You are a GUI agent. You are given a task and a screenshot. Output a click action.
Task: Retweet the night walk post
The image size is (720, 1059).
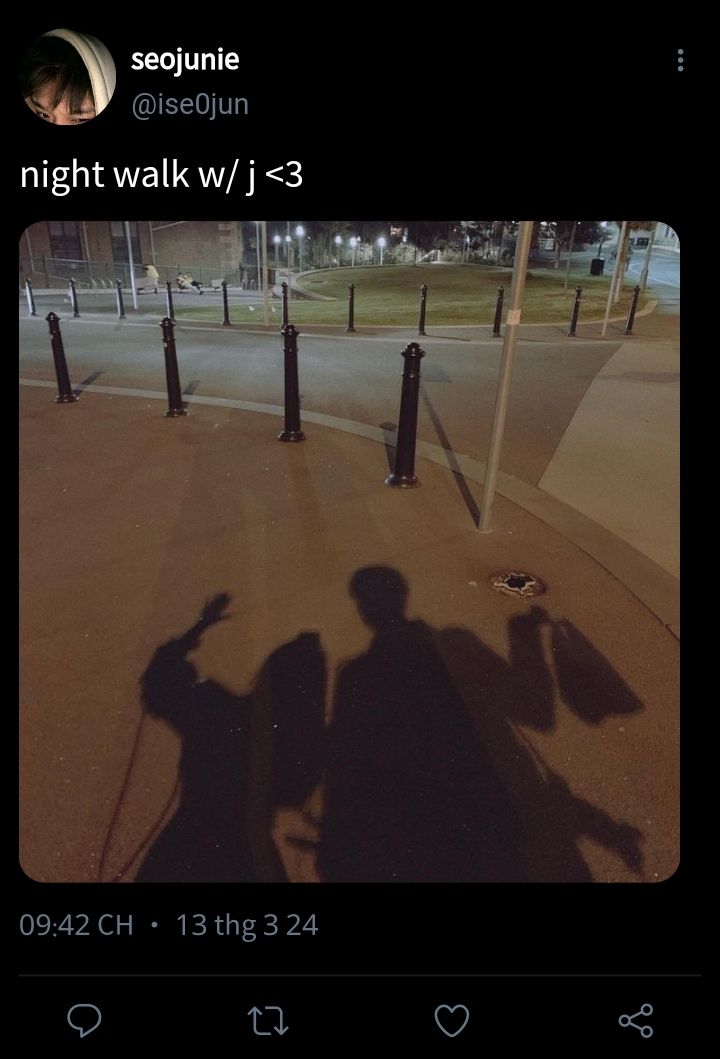(267, 1020)
